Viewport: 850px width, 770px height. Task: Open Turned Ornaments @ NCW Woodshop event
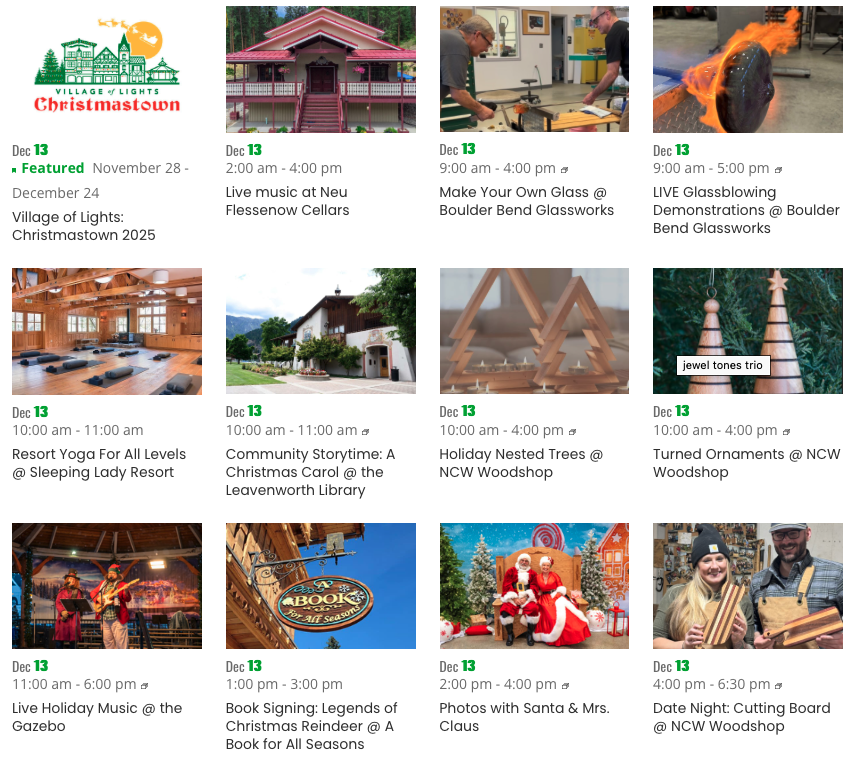tap(746, 463)
